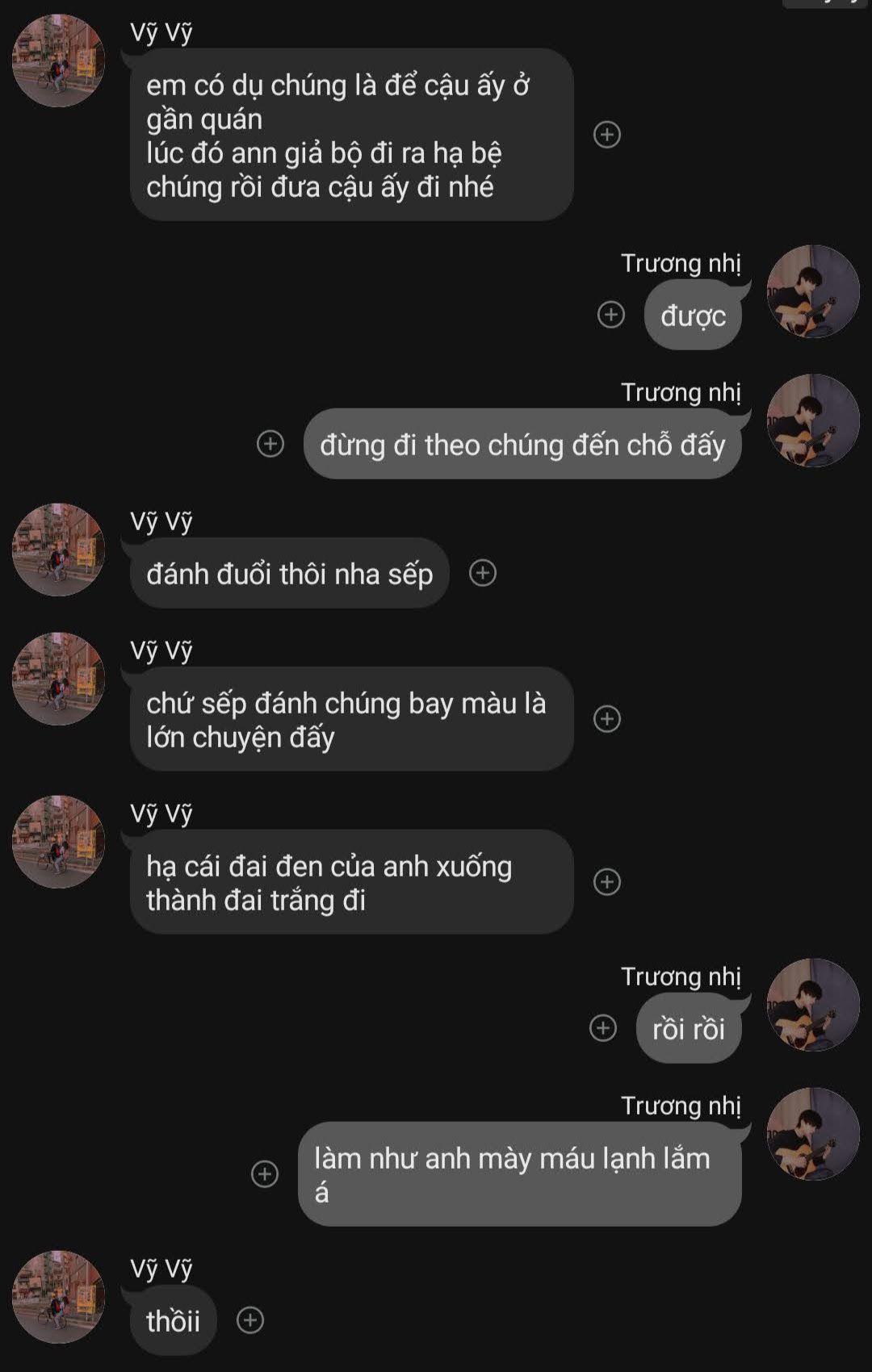Image resolution: width=872 pixels, height=1372 pixels.
Task: Add reaction to "đừng đi theo chúng" message
Action: pos(270,443)
